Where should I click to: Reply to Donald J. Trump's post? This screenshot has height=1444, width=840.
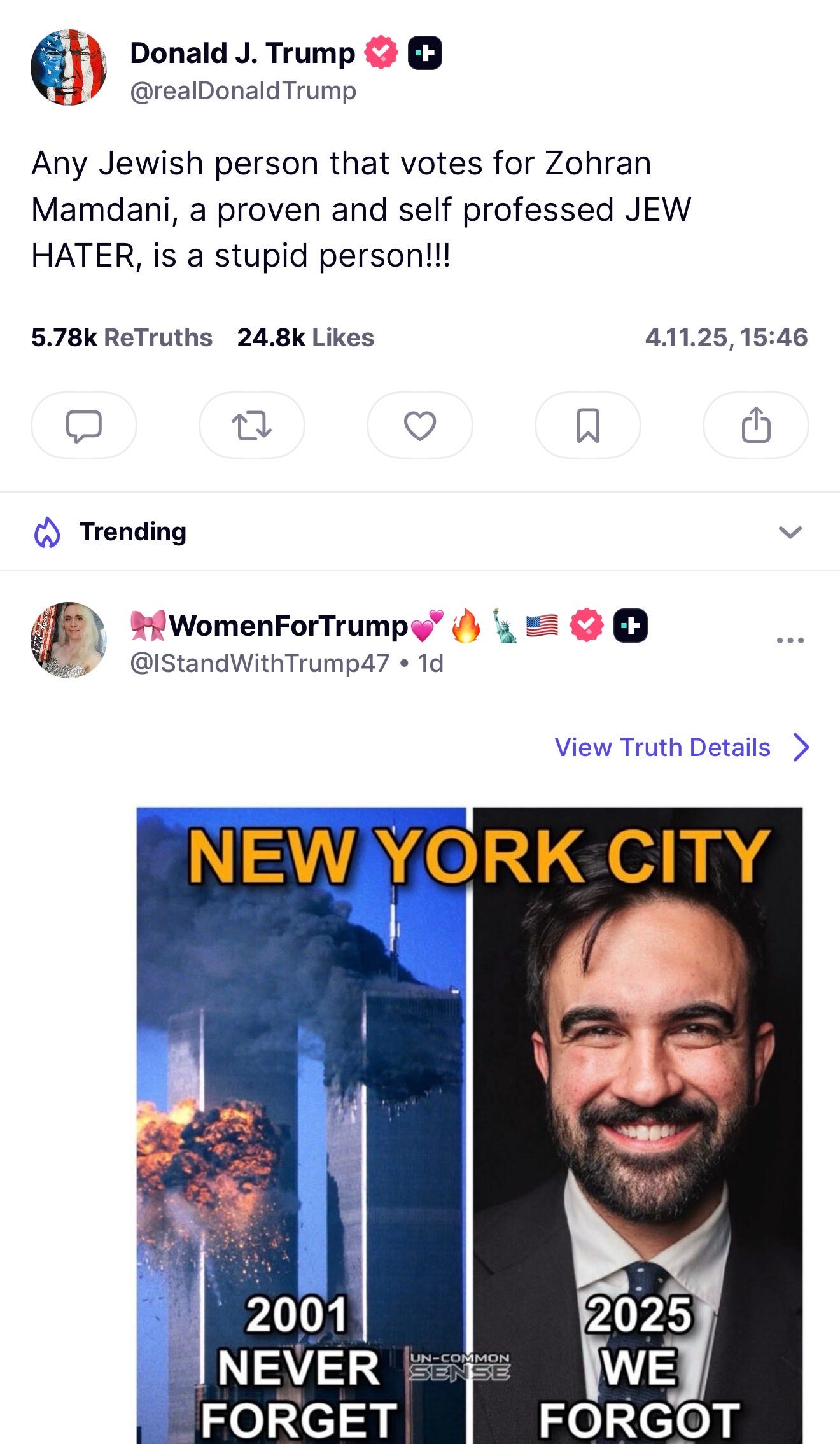(x=83, y=425)
